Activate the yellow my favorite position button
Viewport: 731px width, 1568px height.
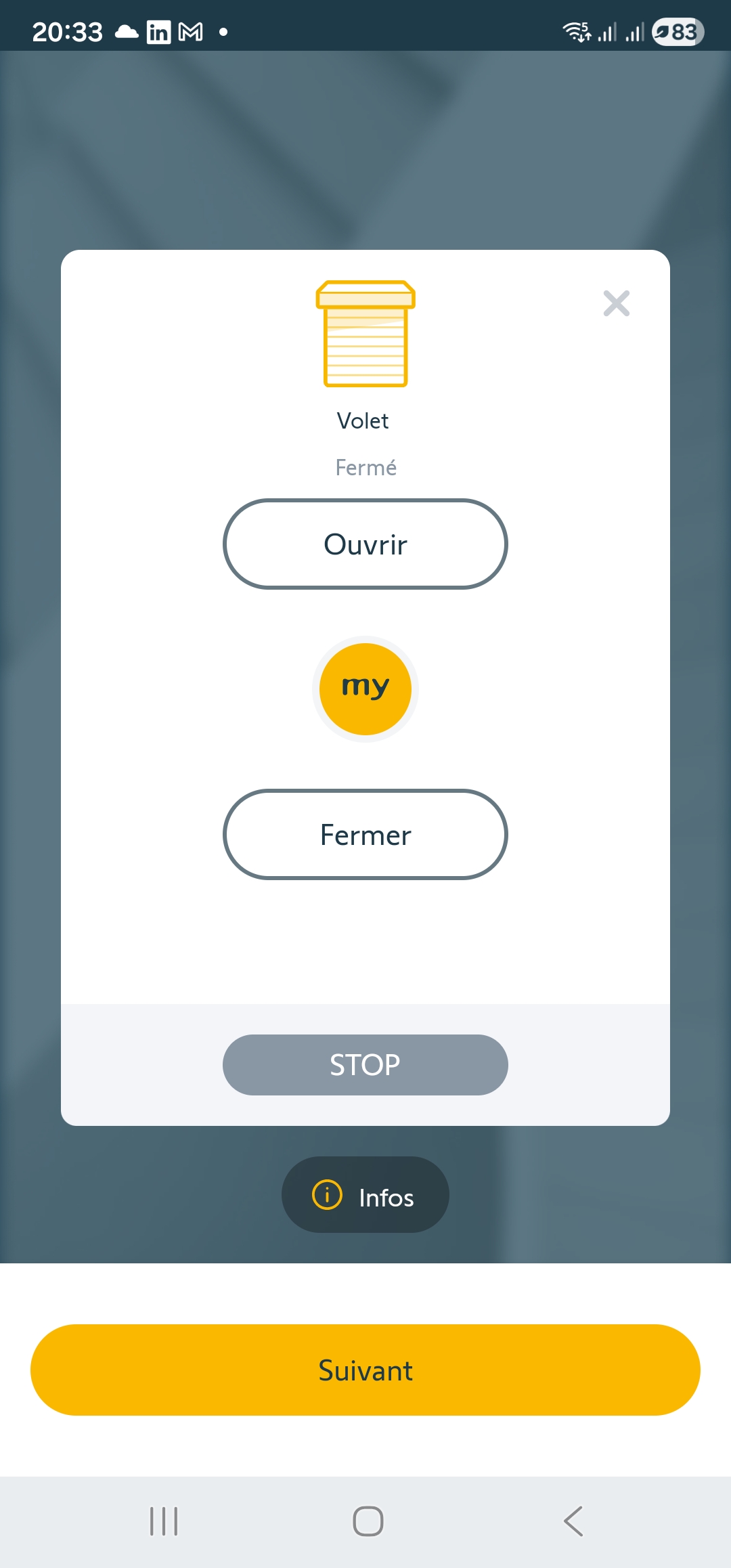coord(365,689)
